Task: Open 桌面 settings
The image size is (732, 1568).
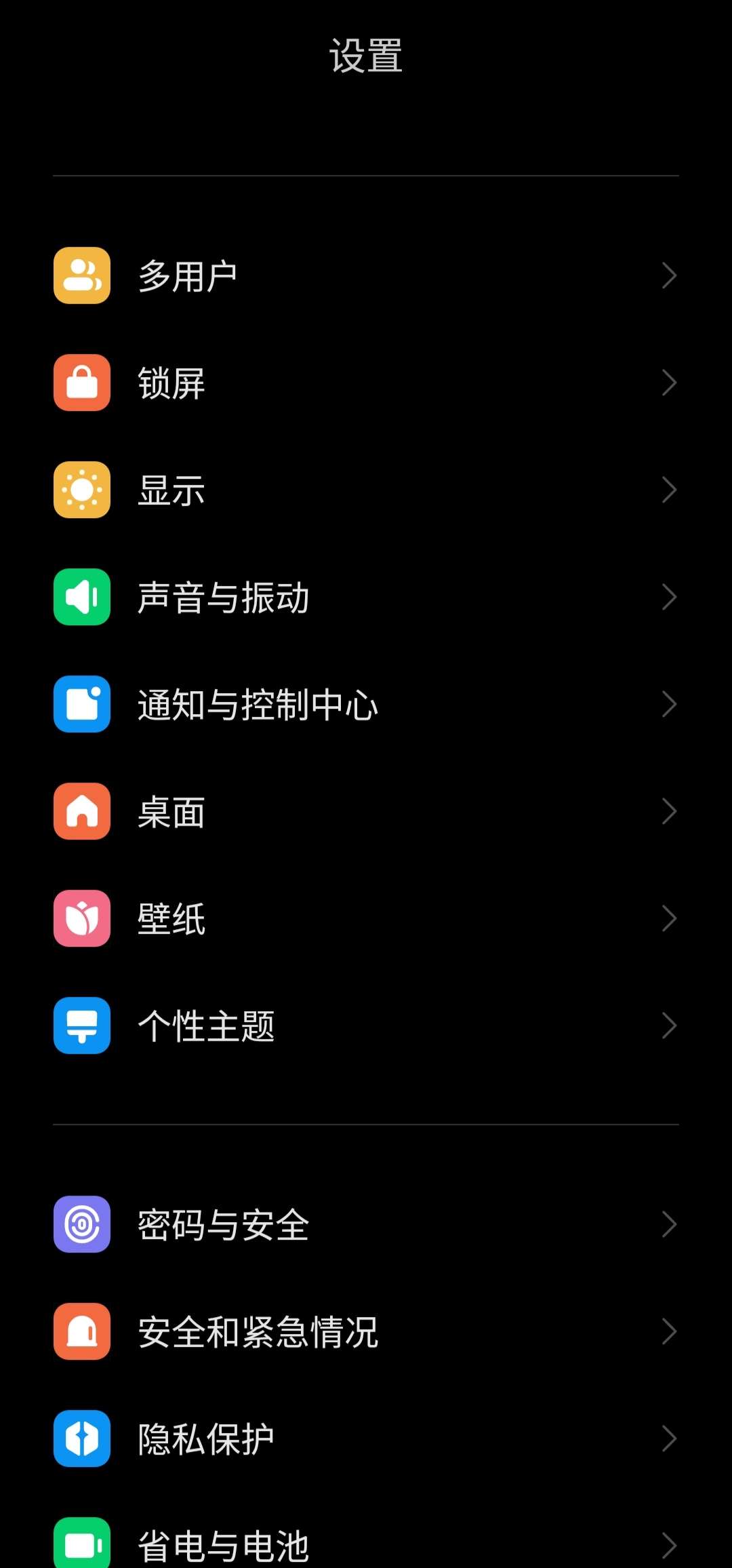Action: click(366, 811)
